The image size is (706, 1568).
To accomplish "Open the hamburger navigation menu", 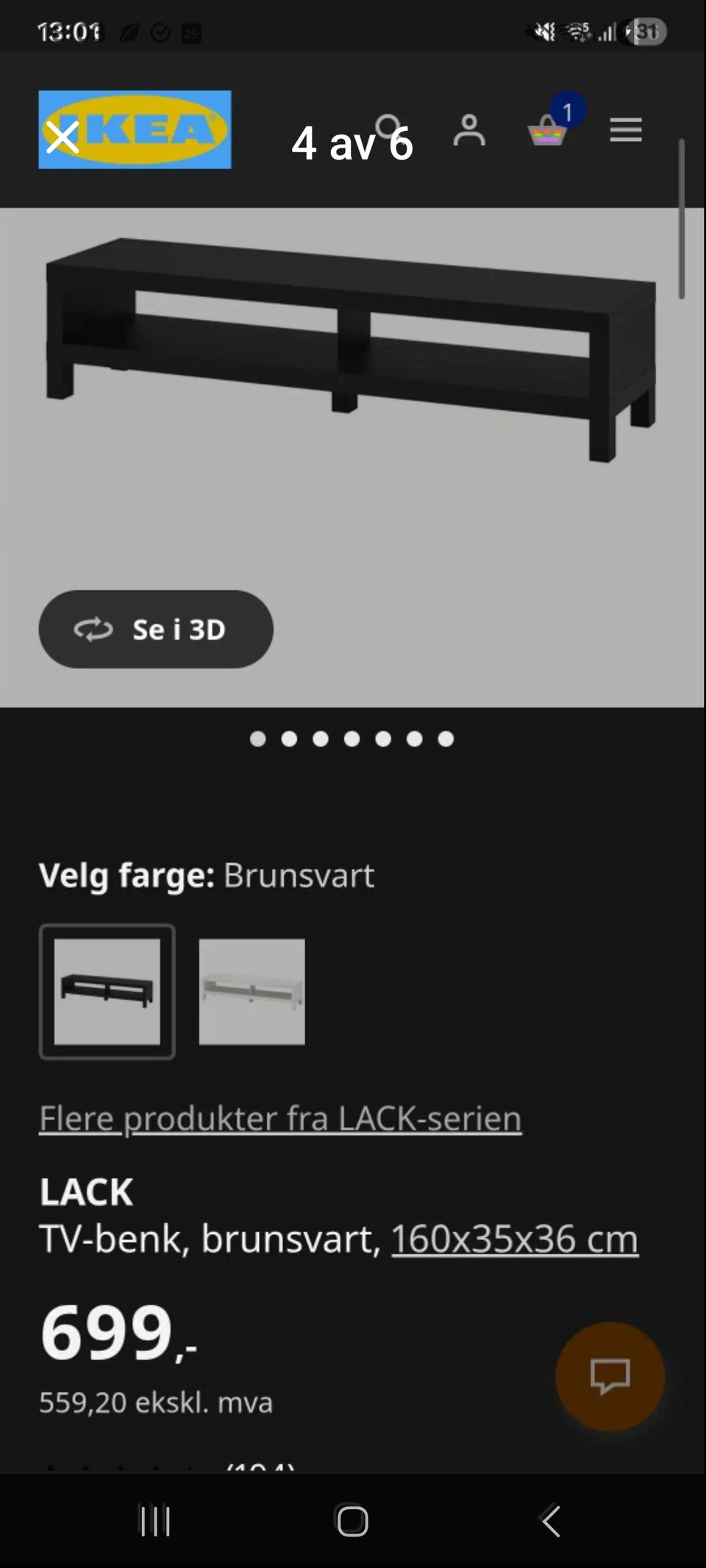I will [626, 131].
